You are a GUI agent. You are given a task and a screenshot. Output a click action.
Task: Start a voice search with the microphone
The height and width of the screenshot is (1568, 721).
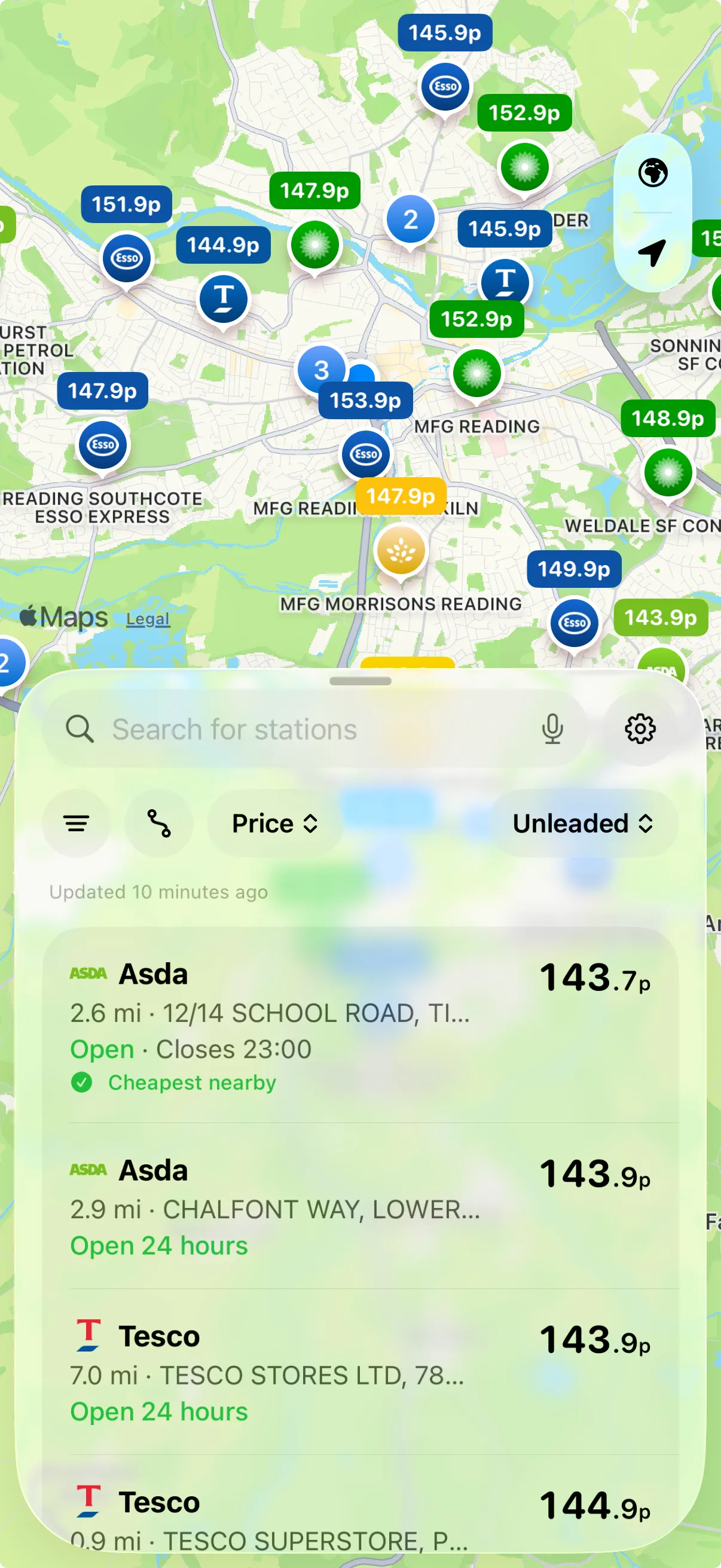pyautogui.click(x=553, y=728)
